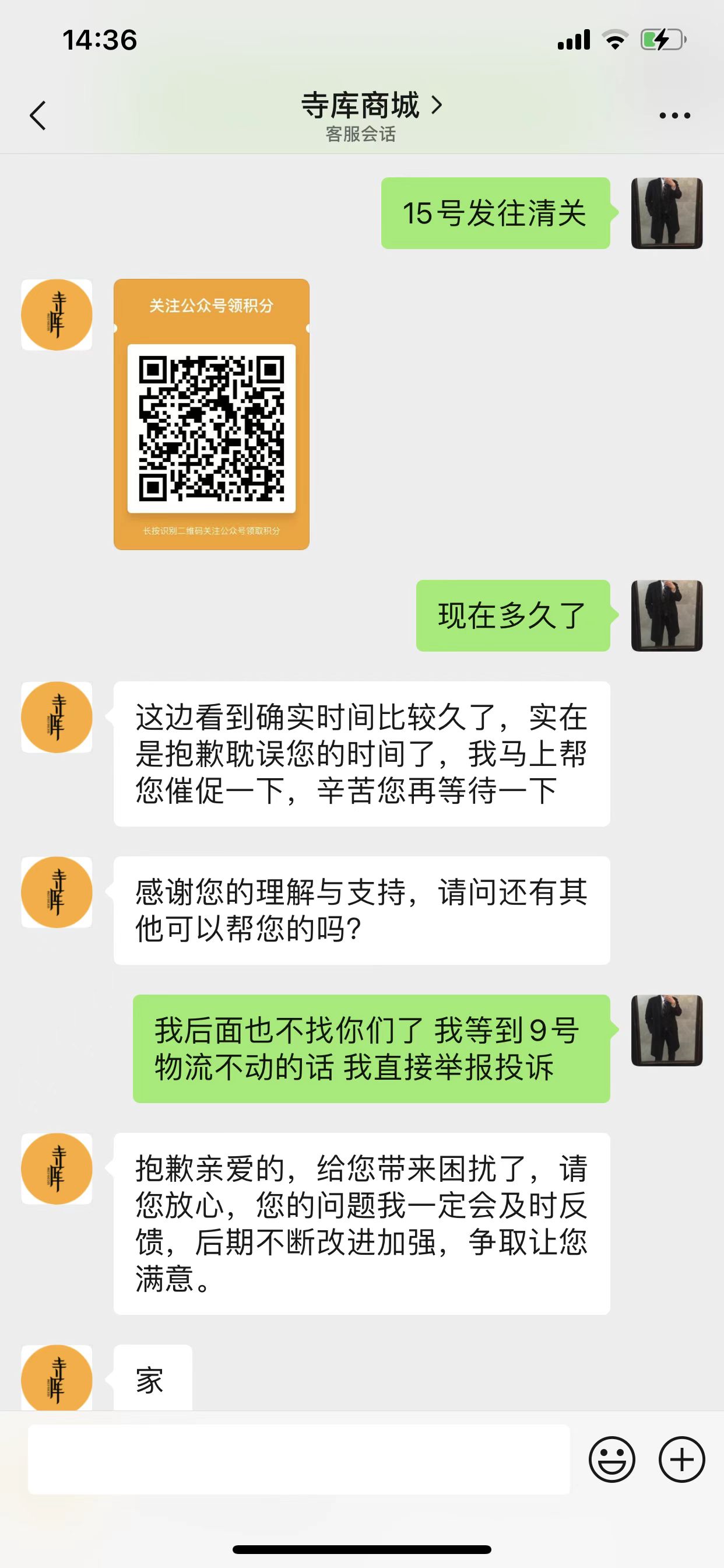Open the QR code image card
Screen dimensions: 724x1568
point(211,415)
